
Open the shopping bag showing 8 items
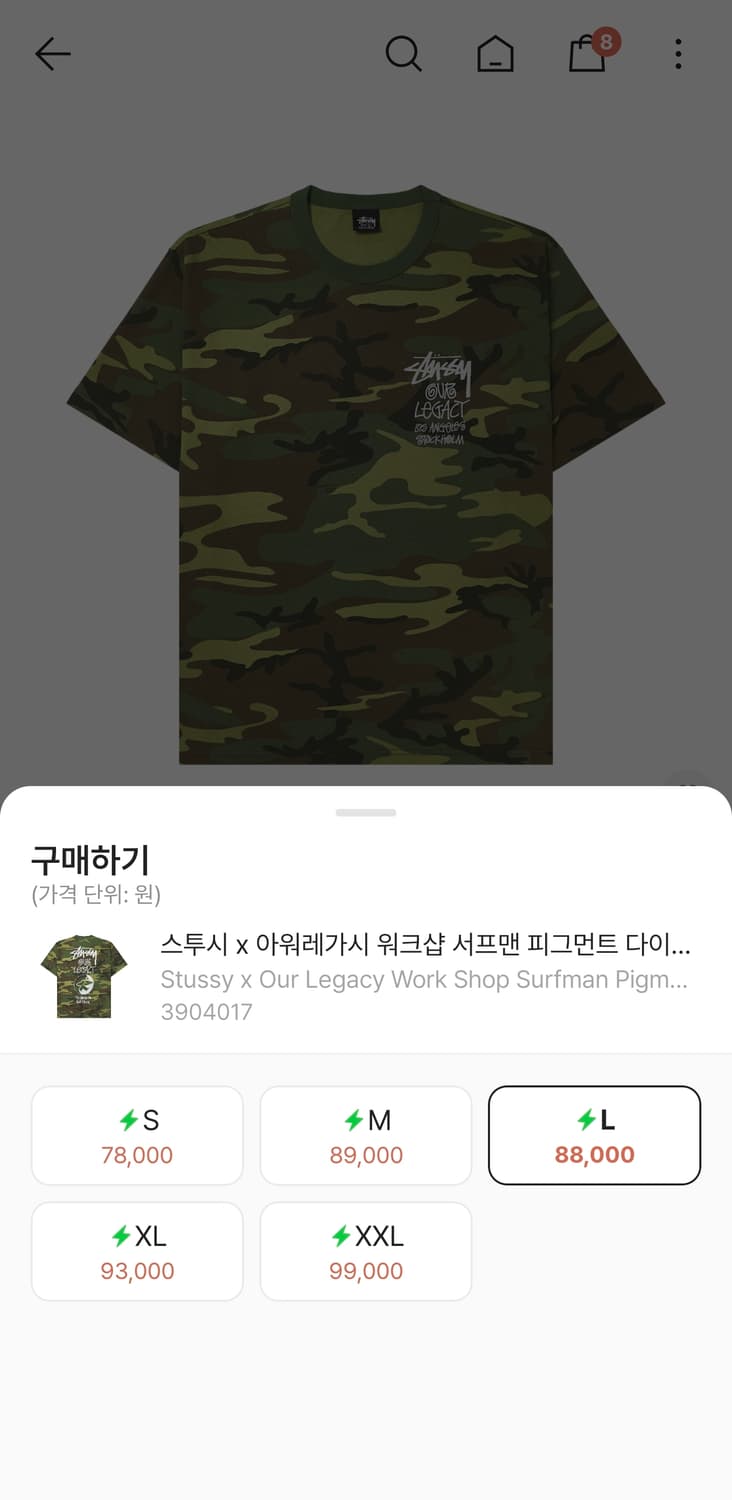tap(588, 58)
